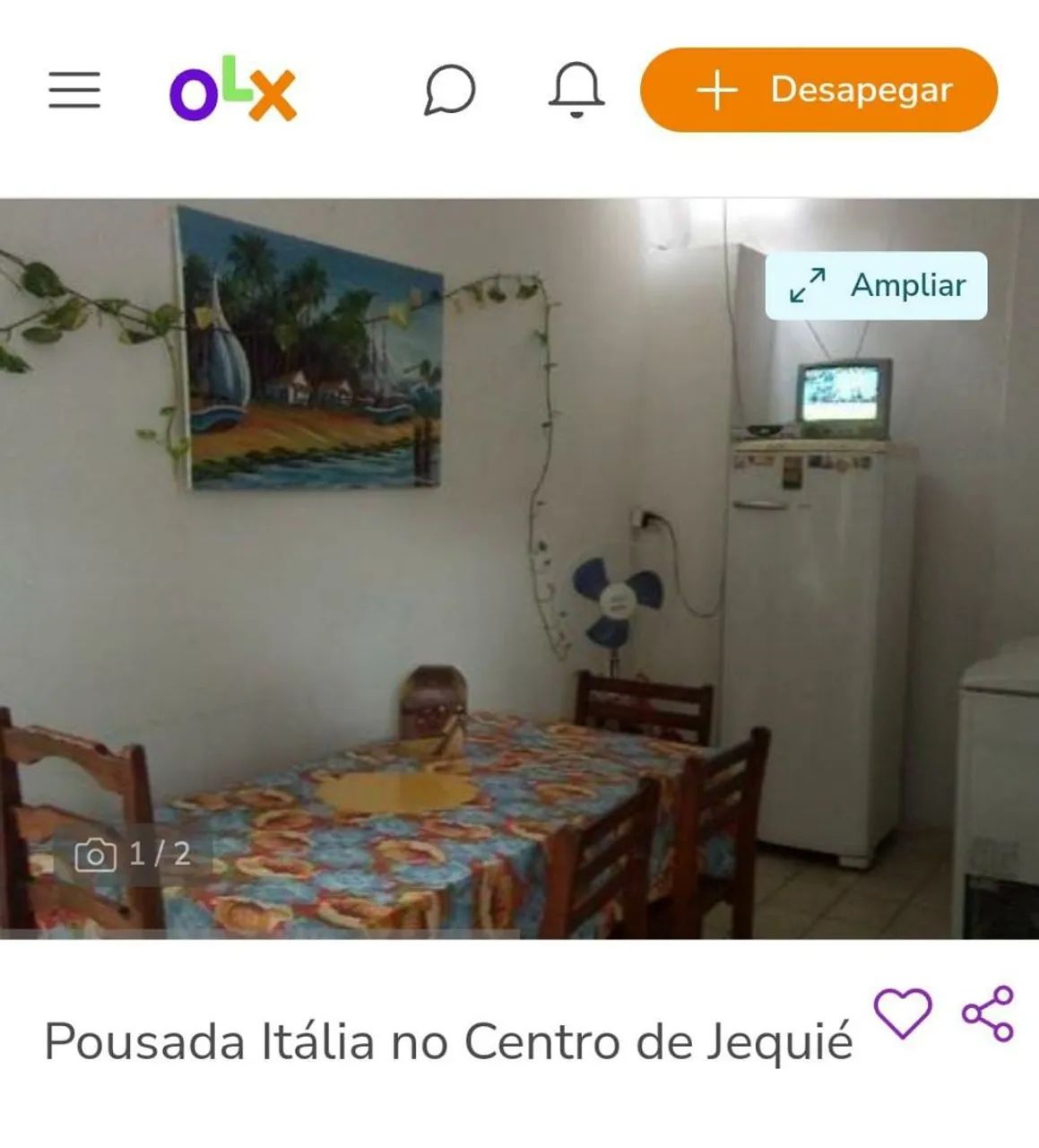Expand the image gallery view
The image size is (1039, 1148).
(877, 285)
